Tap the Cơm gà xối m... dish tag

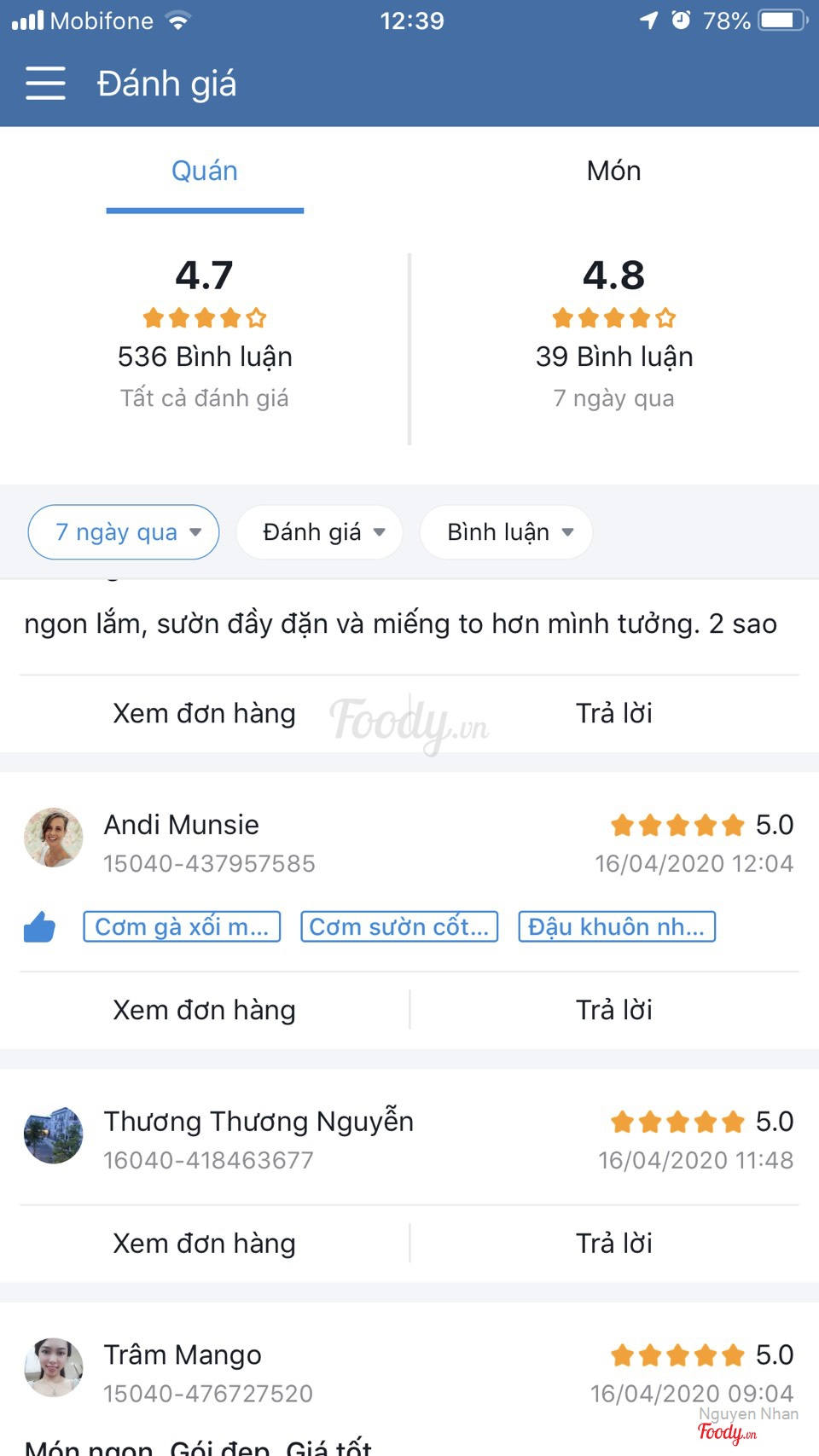(182, 927)
